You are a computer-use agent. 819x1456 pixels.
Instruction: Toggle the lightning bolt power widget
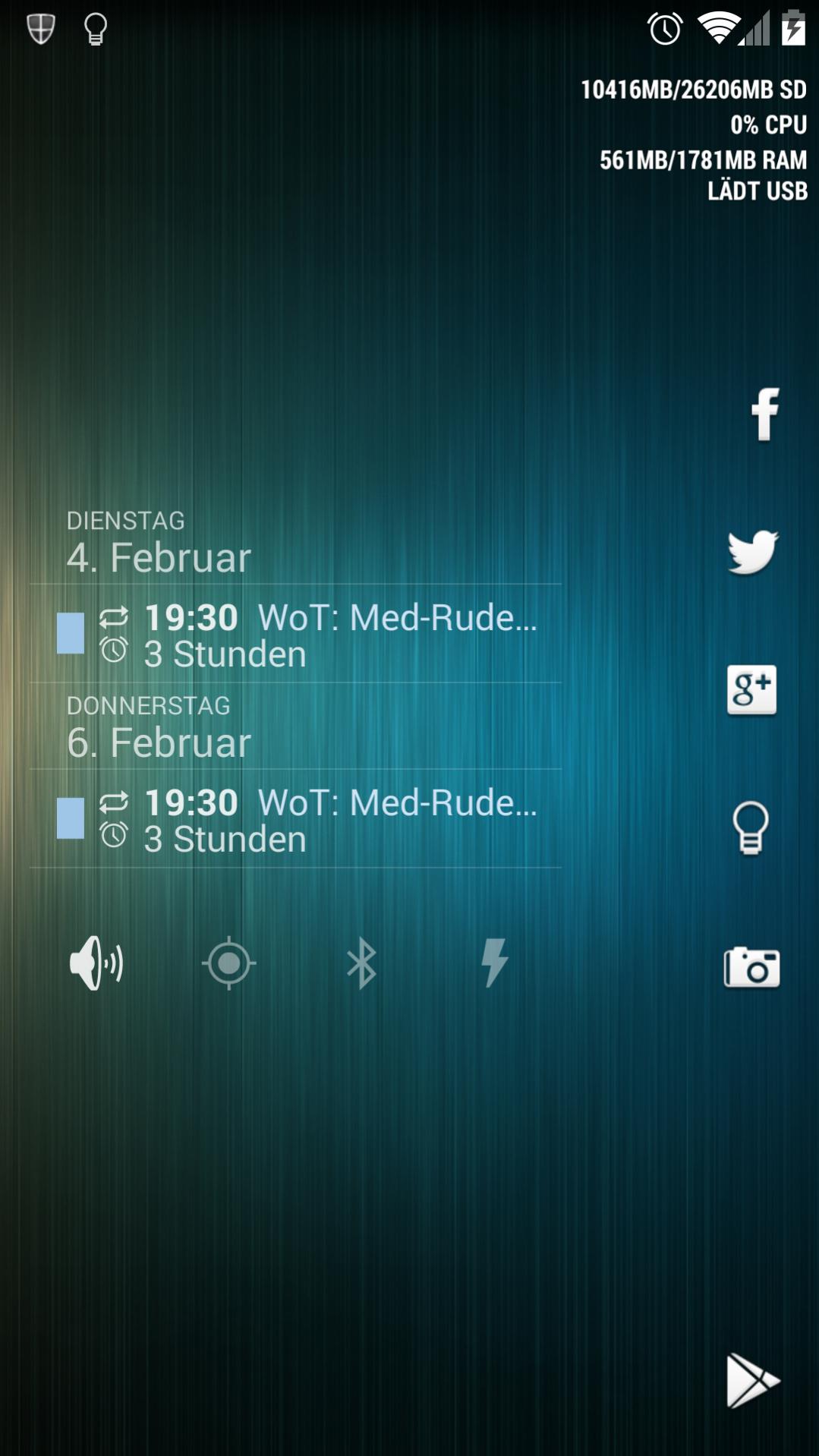point(494,963)
